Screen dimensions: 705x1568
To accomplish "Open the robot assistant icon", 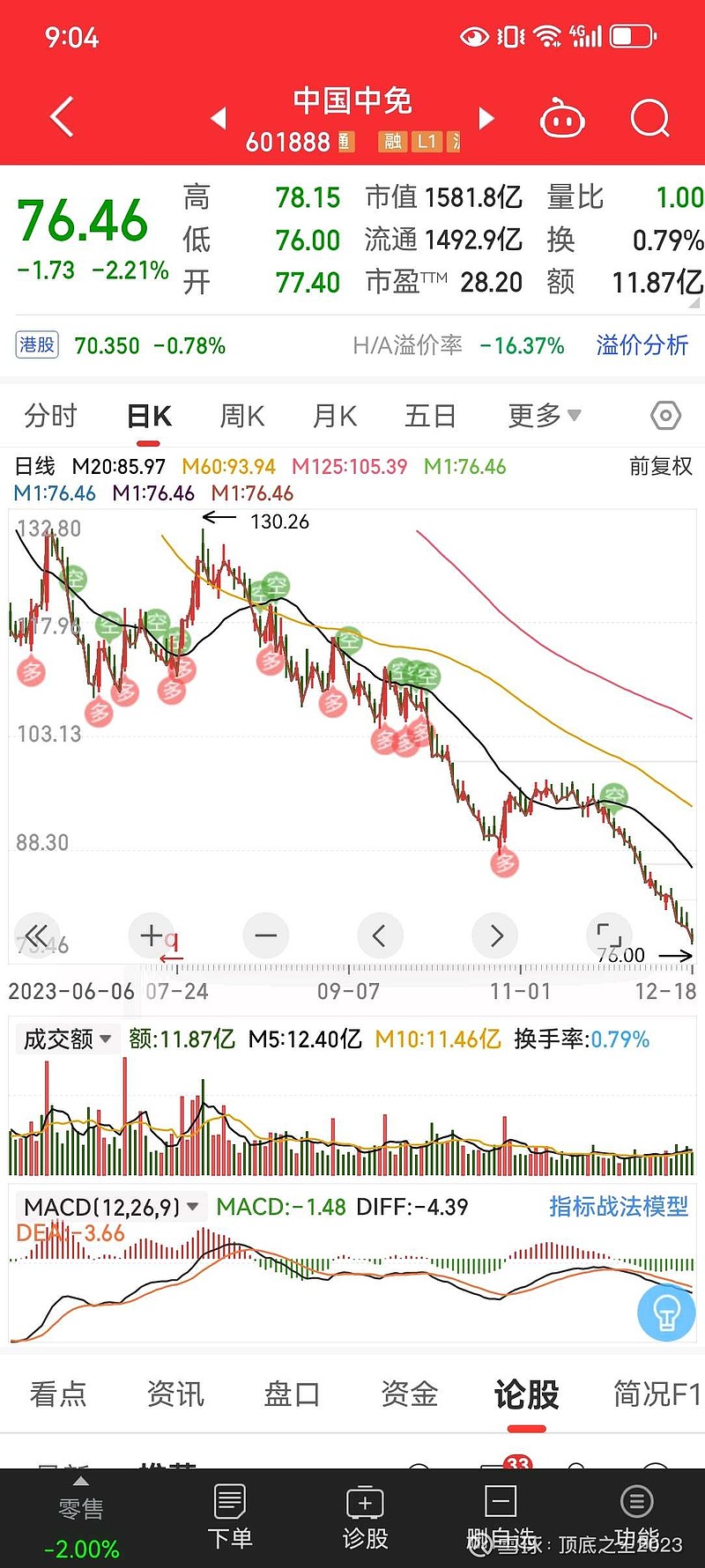I will tap(562, 118).
